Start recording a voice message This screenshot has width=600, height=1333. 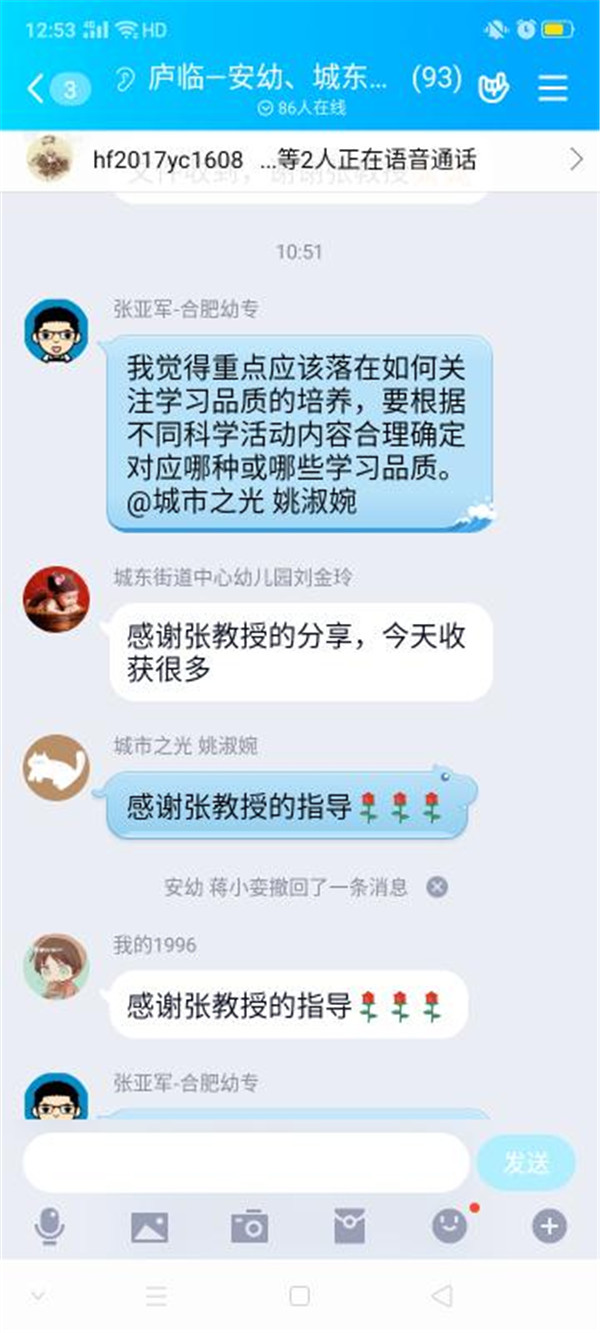coord(49,1226)
